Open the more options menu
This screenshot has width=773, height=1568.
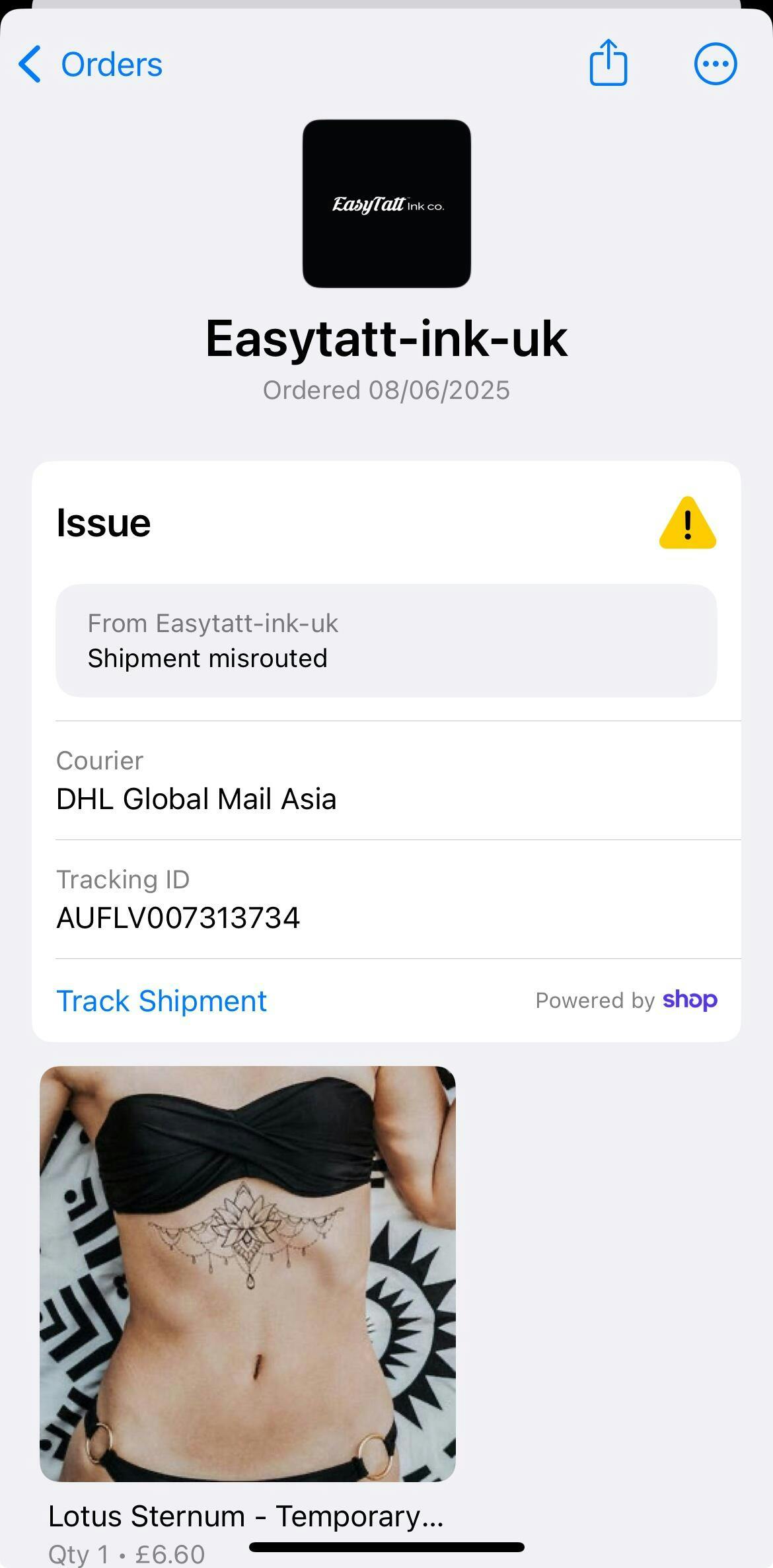(x=716, y=64)
